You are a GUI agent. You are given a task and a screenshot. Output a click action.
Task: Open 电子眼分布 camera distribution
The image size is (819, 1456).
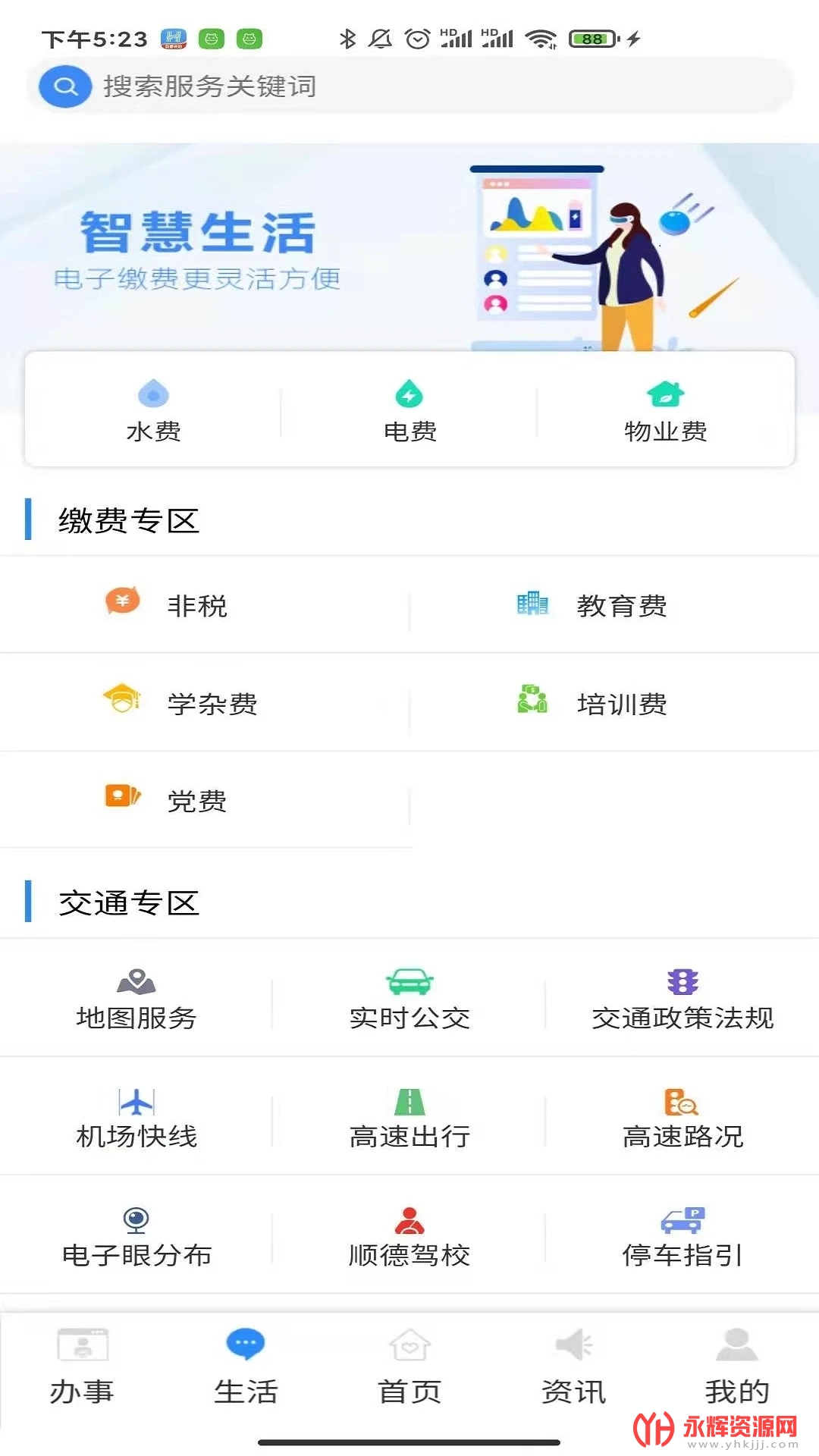click(x=136, y=1237)
